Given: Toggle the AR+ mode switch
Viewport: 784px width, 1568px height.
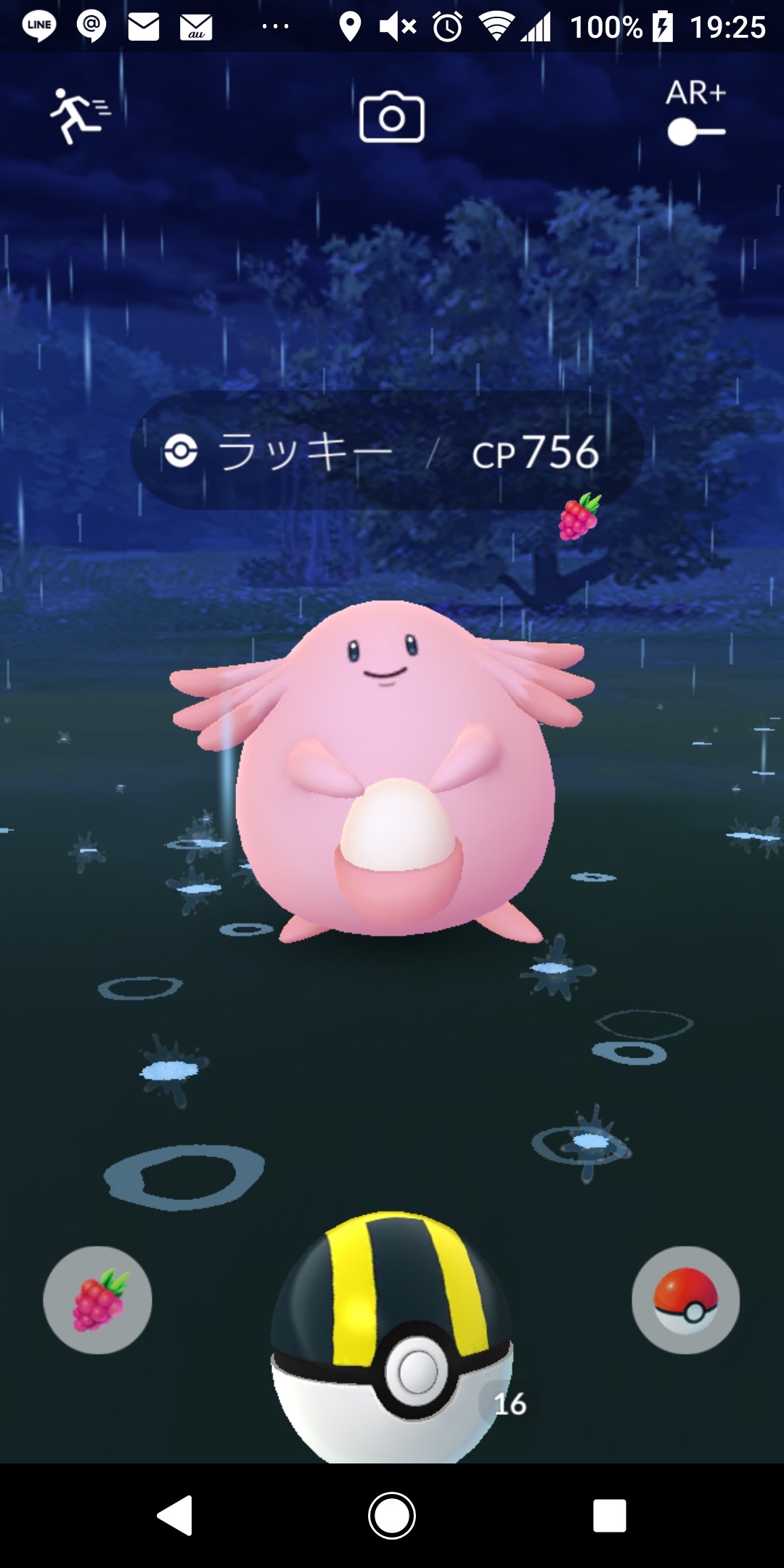Looking at the screenshot, I should (x=695, y=131).
